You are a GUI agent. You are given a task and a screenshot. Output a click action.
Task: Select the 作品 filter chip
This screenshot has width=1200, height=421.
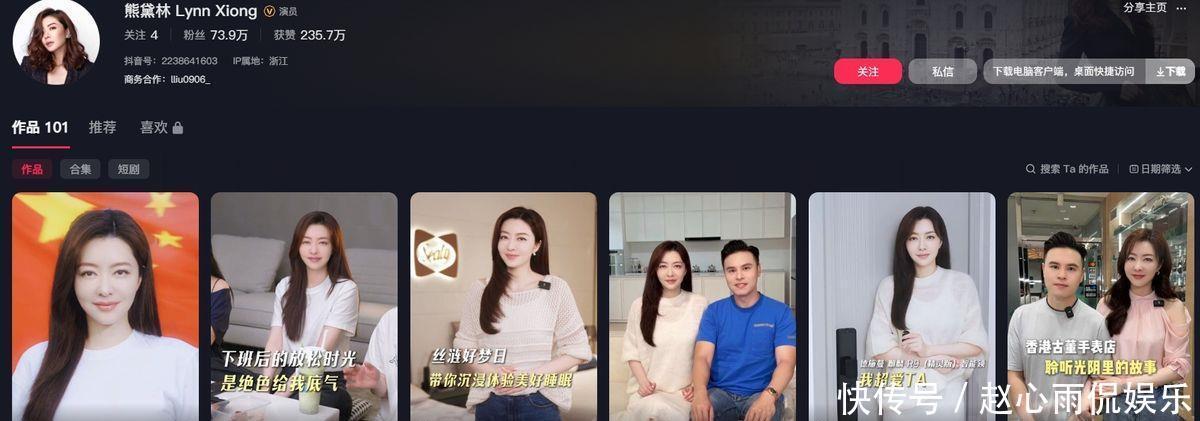32,169
